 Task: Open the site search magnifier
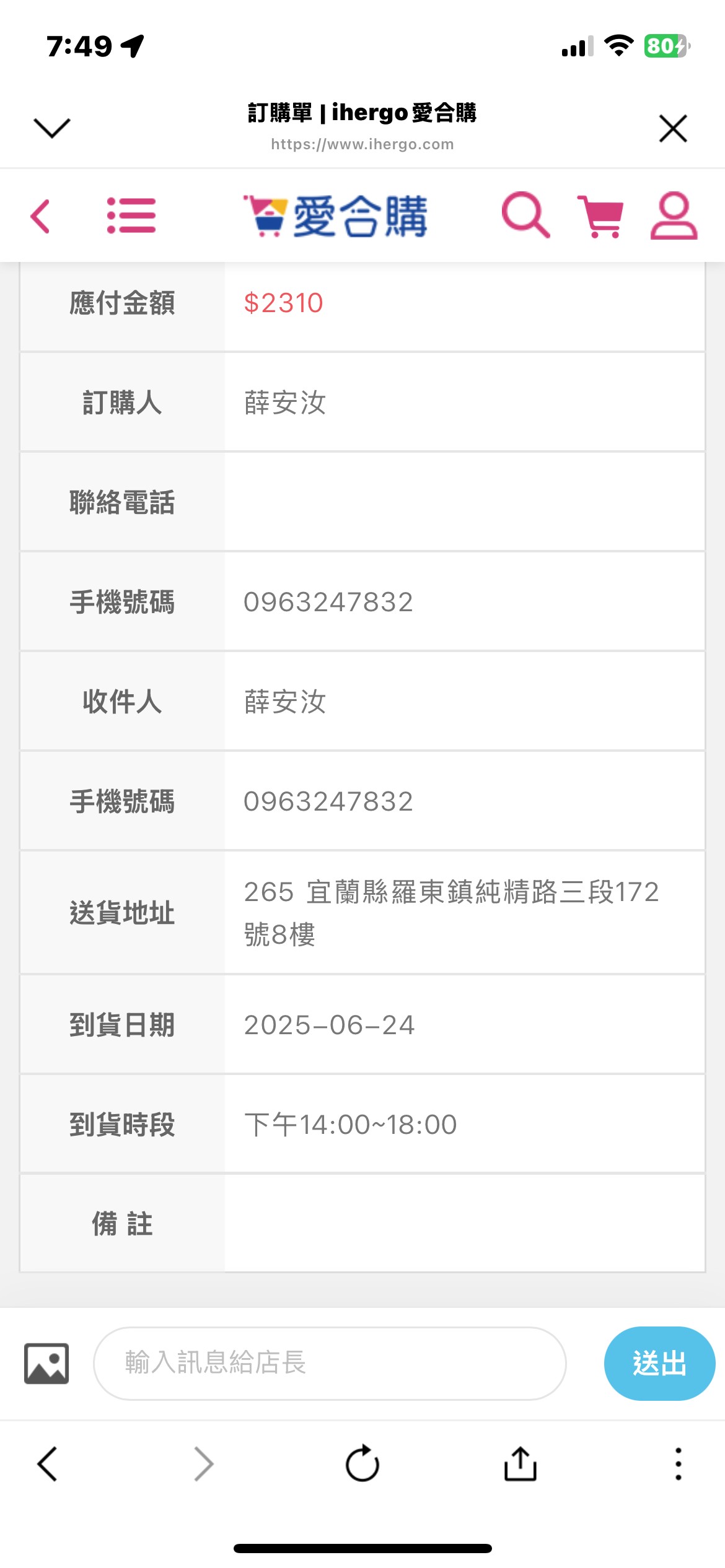pyautogui.click(x=525, y=215)
